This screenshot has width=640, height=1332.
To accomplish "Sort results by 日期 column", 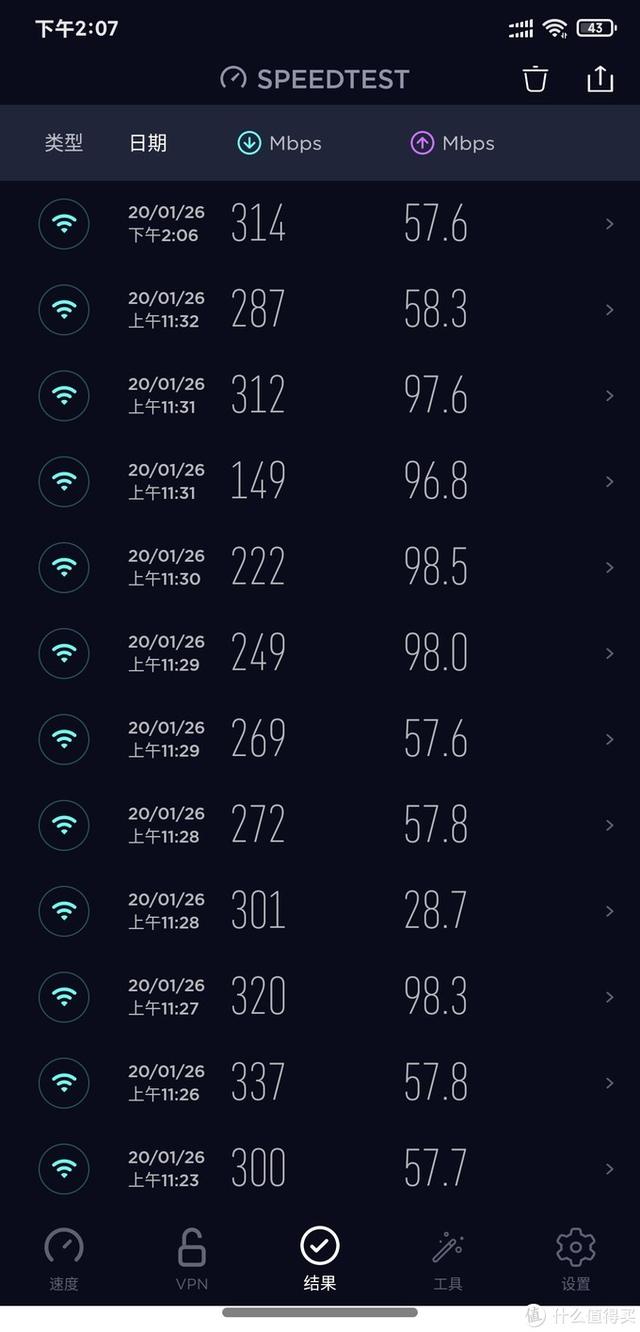I will click(x=148, y=143).
